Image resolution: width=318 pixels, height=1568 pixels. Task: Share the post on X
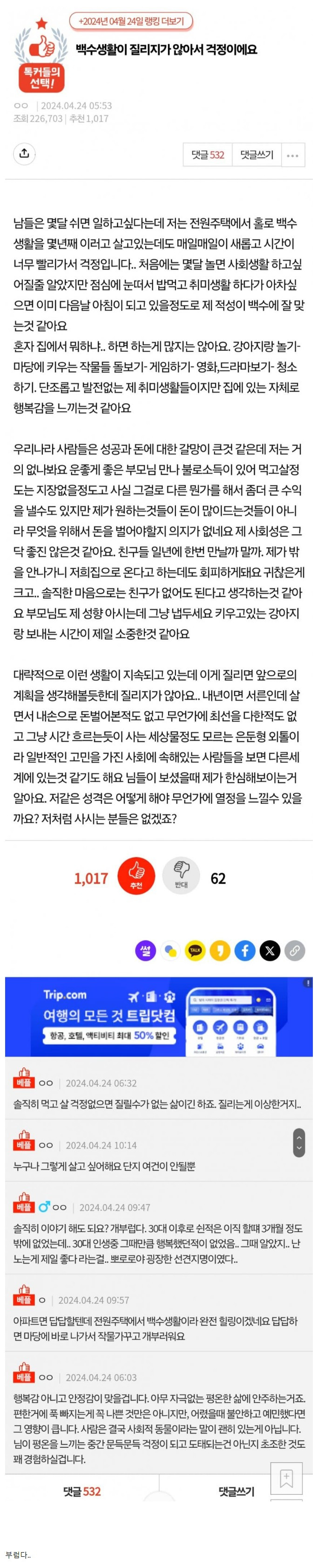(270, 951)
